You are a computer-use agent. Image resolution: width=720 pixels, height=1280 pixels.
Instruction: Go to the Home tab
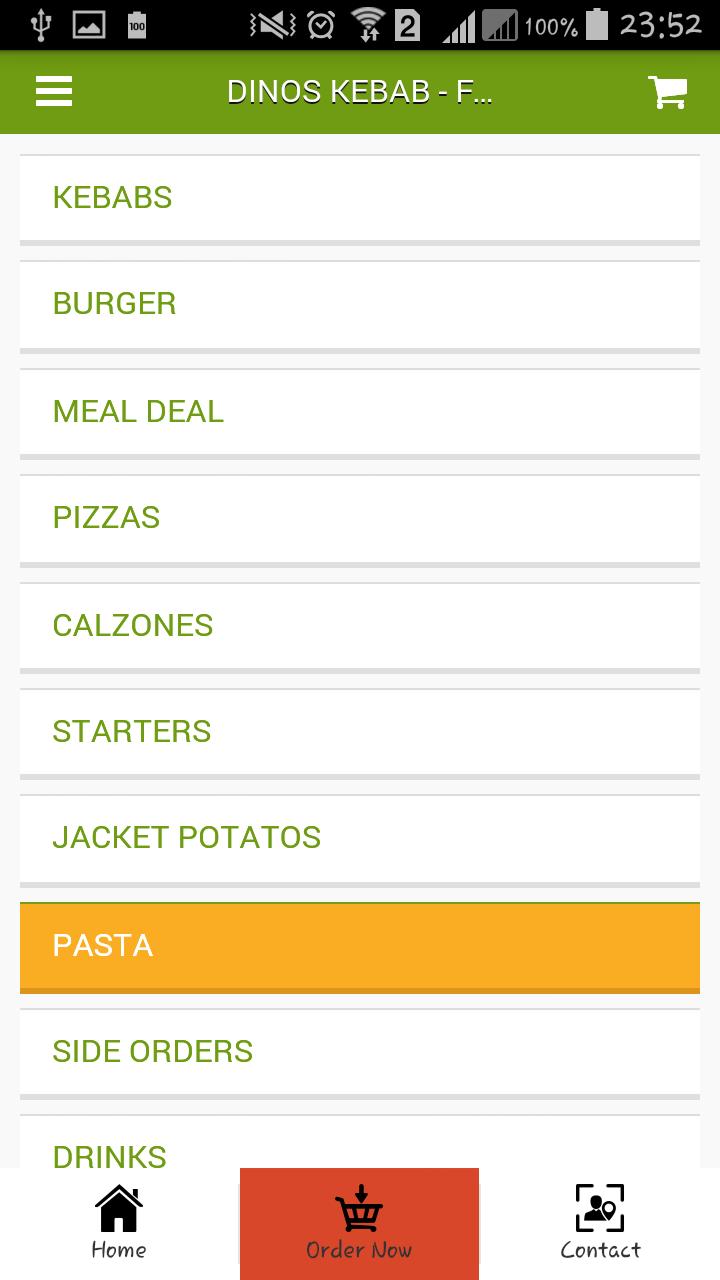(x=119, y=1223)
